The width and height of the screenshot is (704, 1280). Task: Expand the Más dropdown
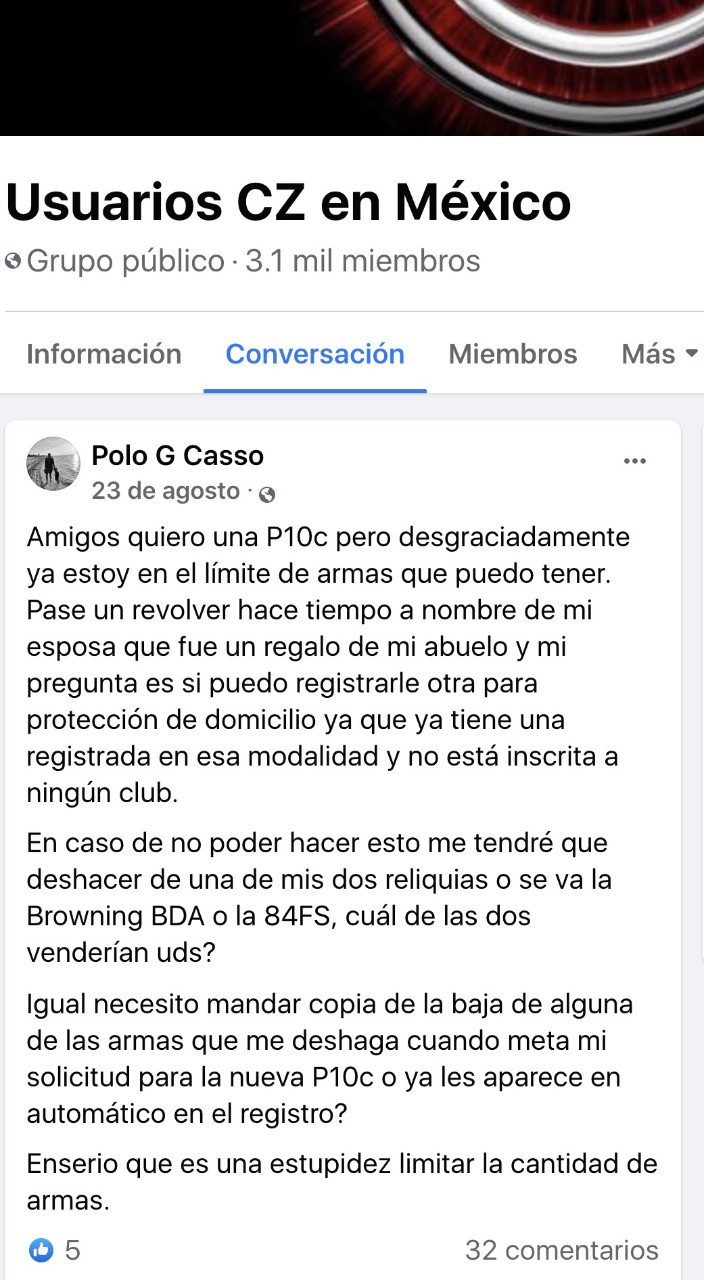click(659, 354)
